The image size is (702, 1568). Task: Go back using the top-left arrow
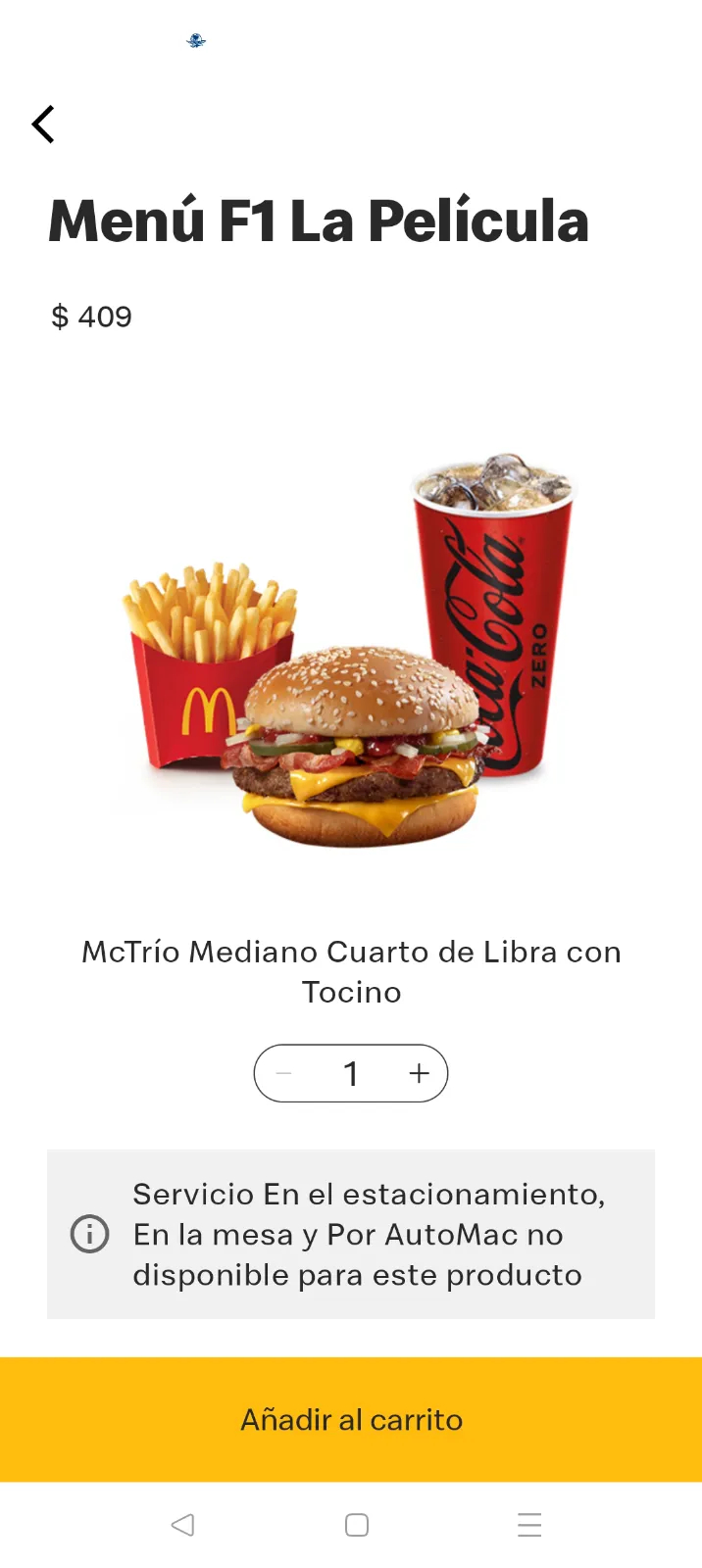pos(43,124)
